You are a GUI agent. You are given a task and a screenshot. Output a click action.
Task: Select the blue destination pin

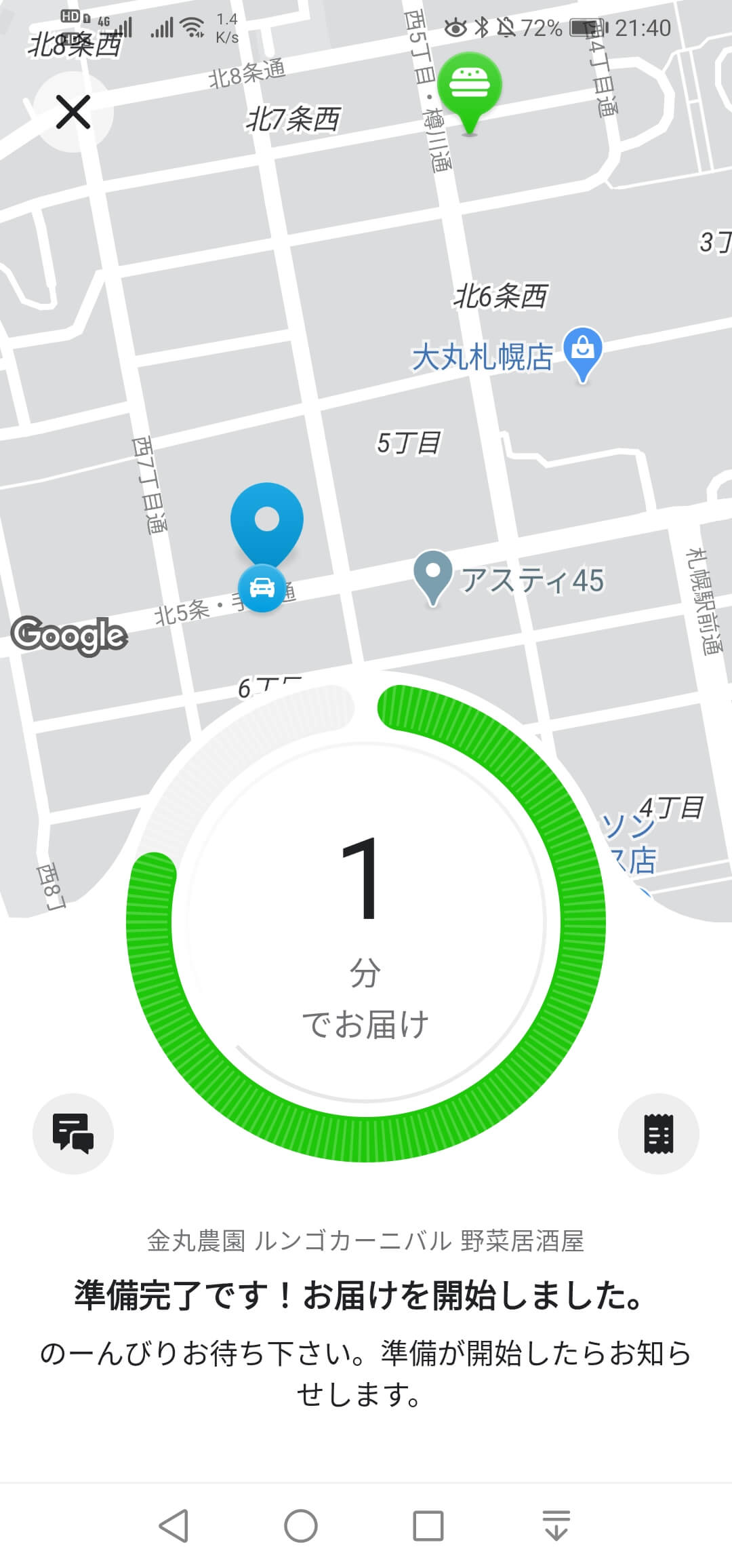(267, 522)
